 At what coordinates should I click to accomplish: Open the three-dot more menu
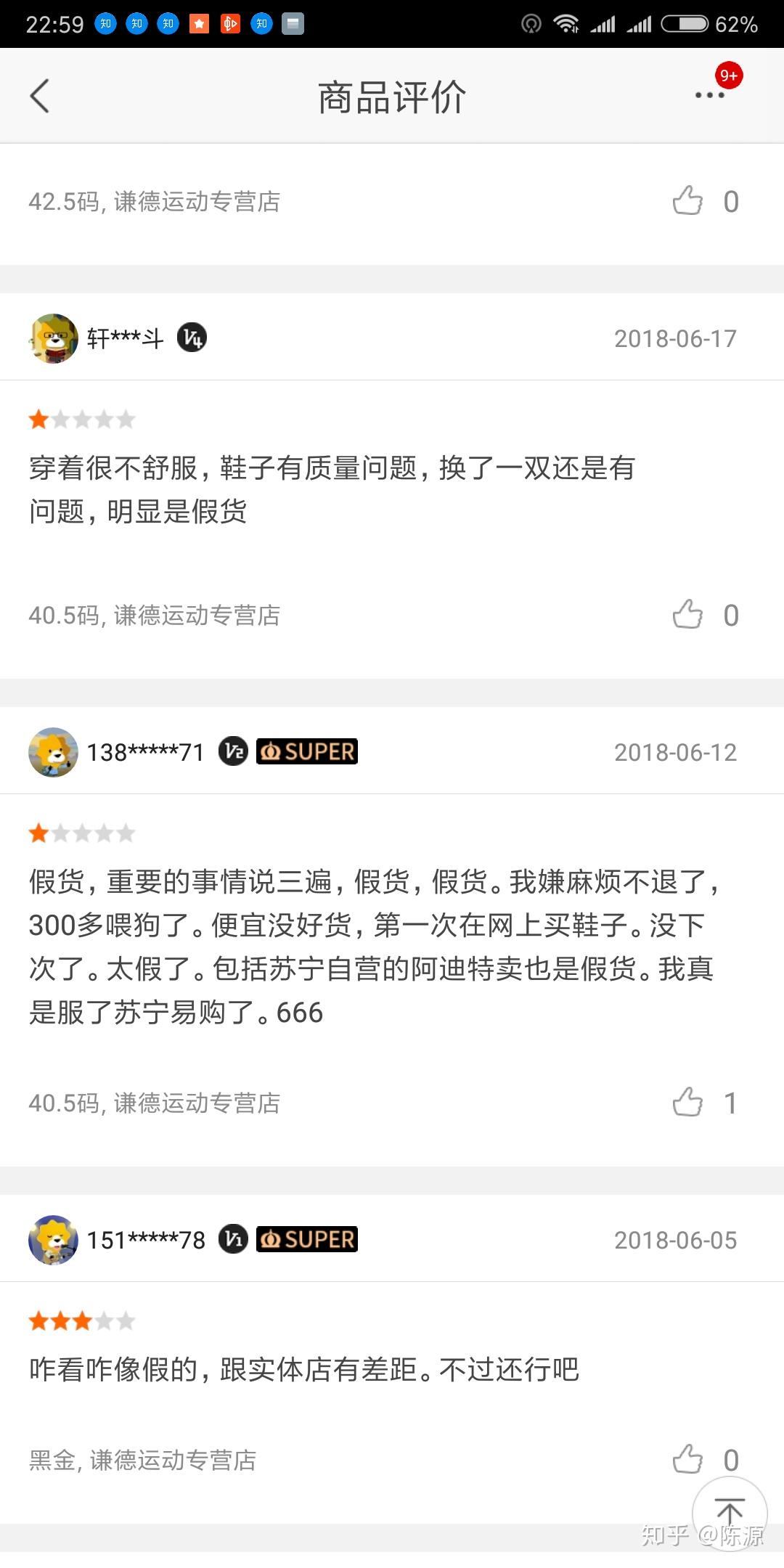coord(709,95)
